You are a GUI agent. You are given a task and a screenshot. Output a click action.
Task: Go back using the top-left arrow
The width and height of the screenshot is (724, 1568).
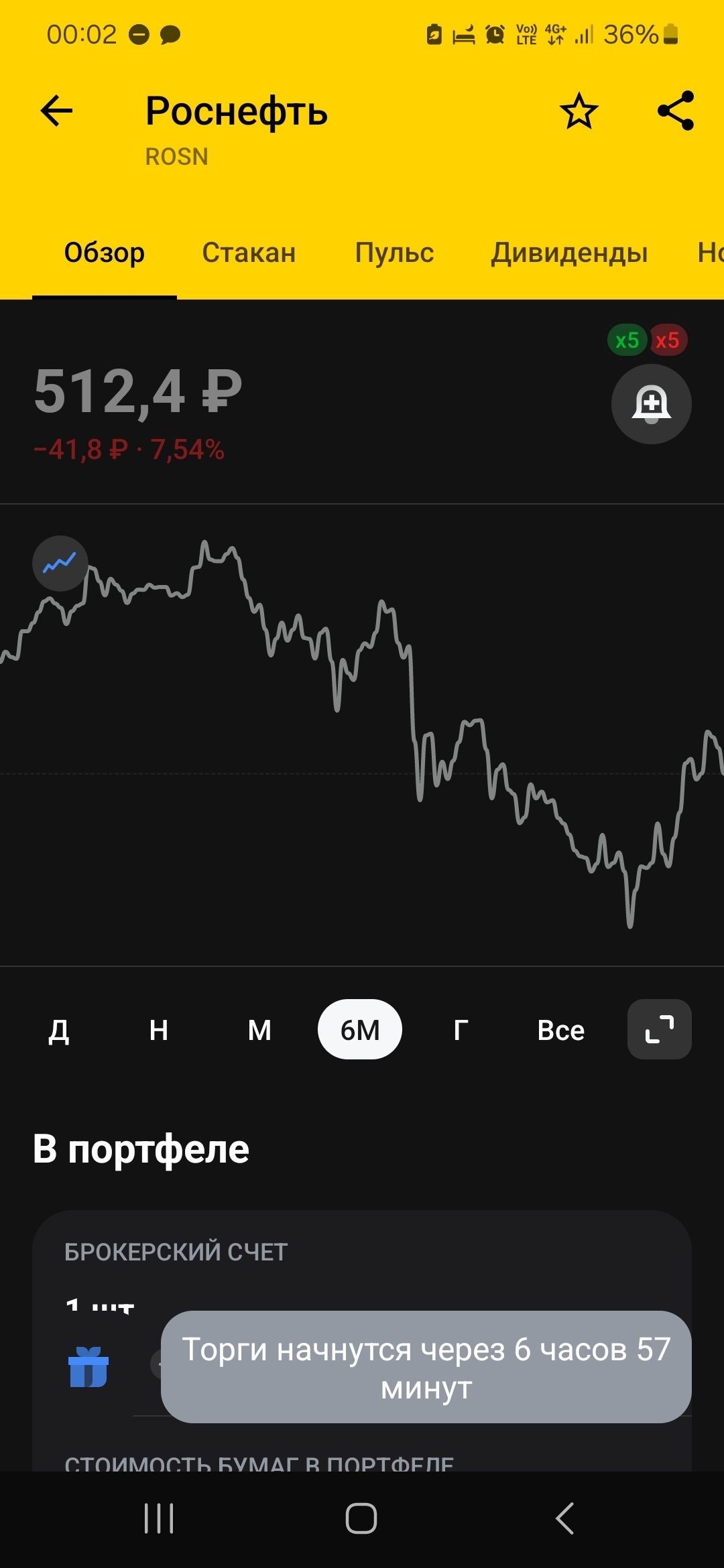57,111
